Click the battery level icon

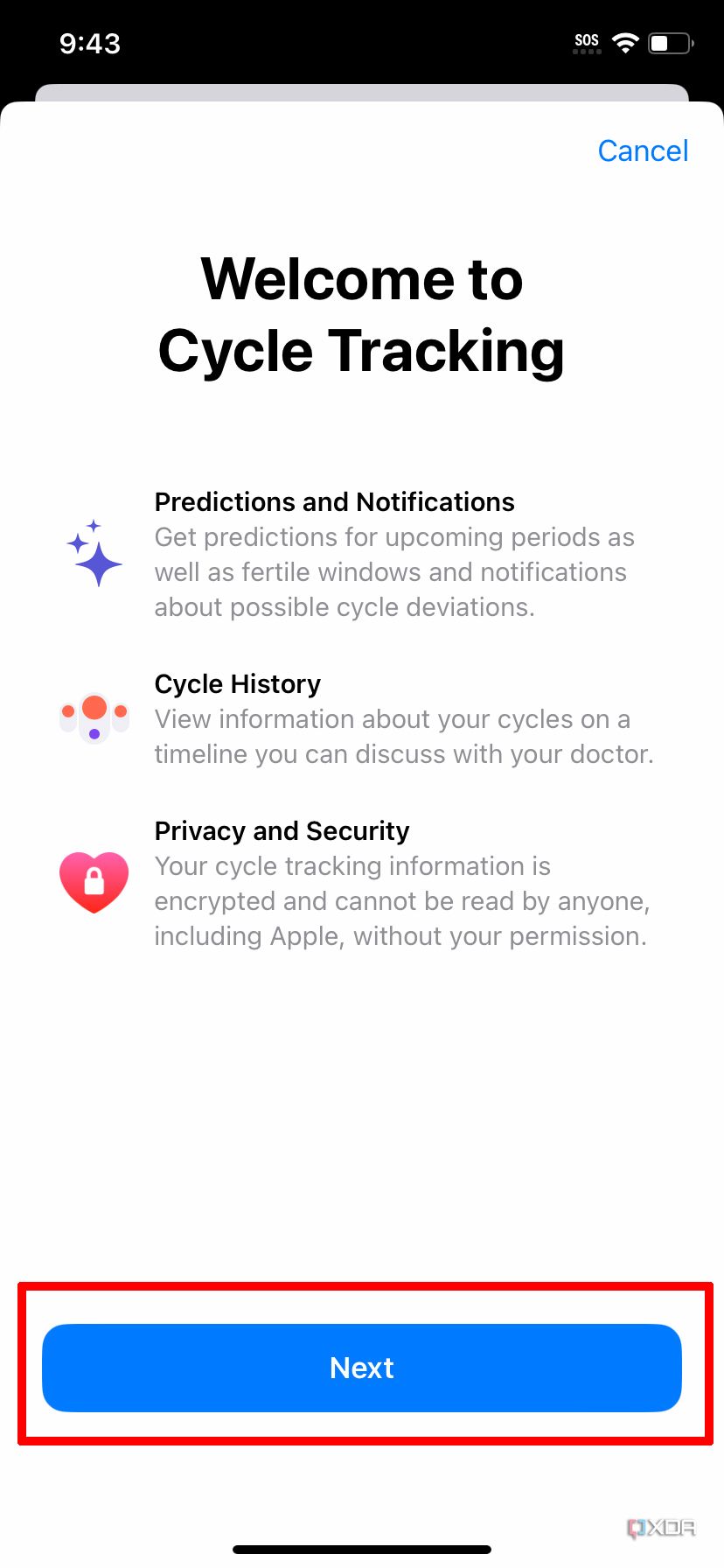coord(669,42)
